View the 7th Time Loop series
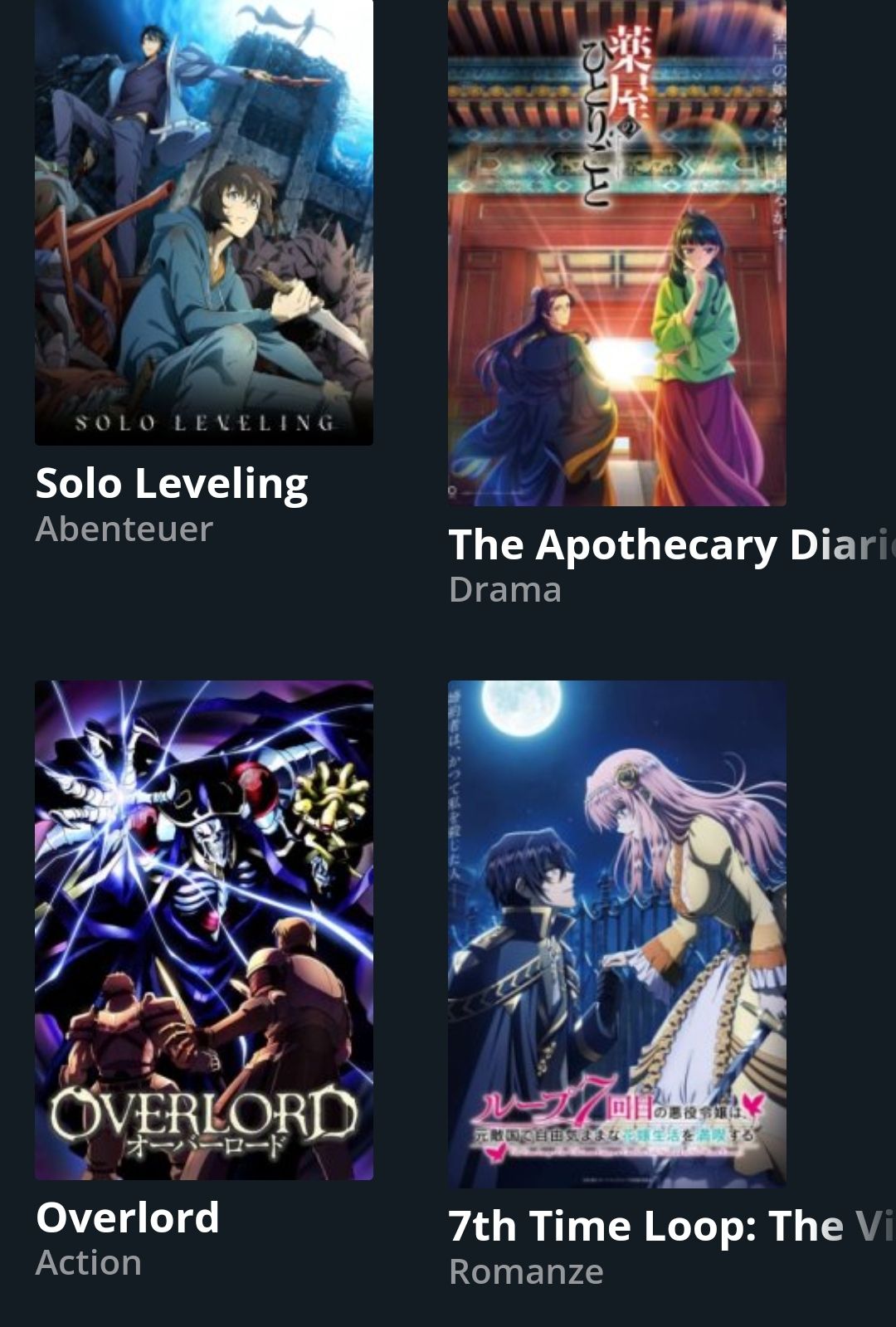The image size is (896, 1327). pyautogui.click(x=616, y=934)
